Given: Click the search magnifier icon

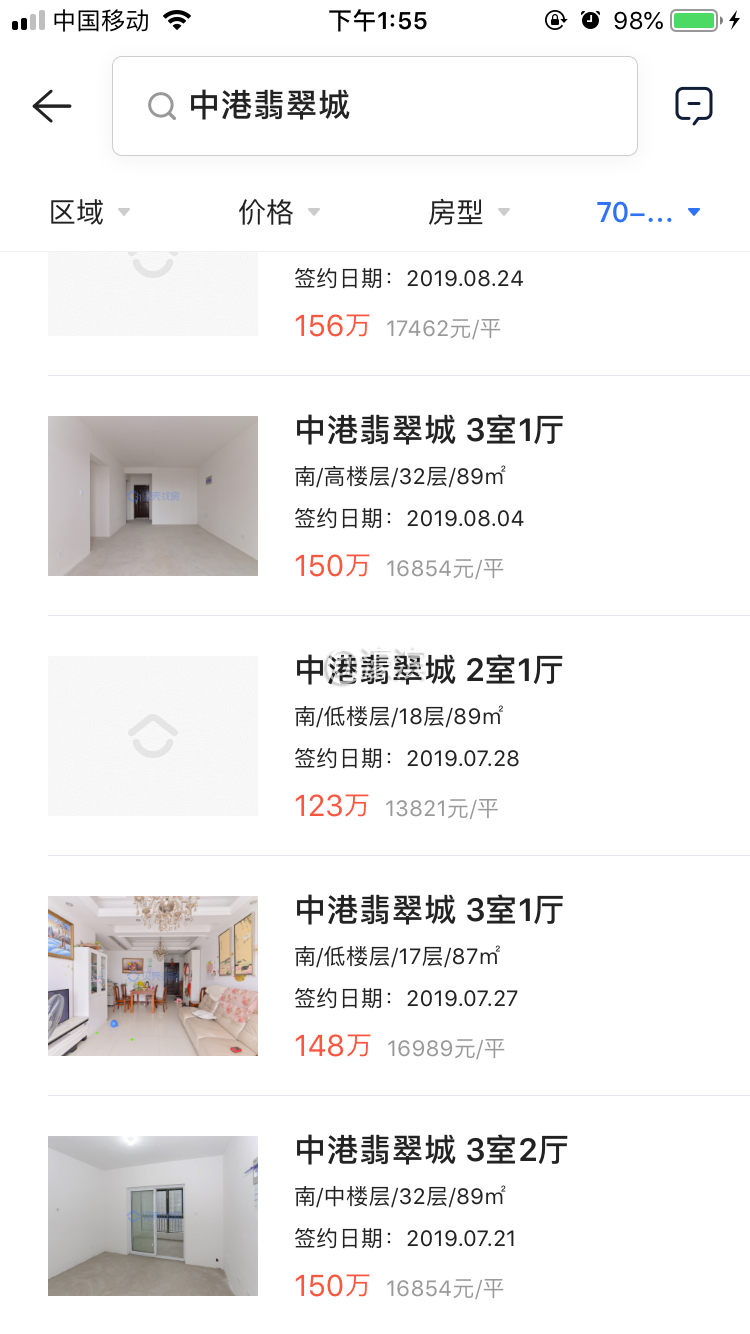Looking at the screenshot, I should tap(162, 106).
